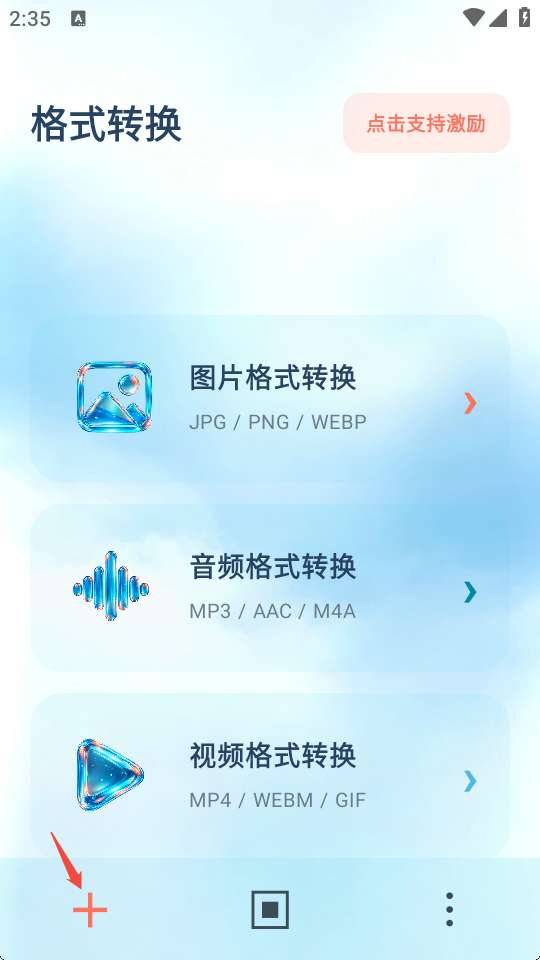540x960 pixels.
Task: Tap the plus icon in bottom bar
Action: point(90,910)
